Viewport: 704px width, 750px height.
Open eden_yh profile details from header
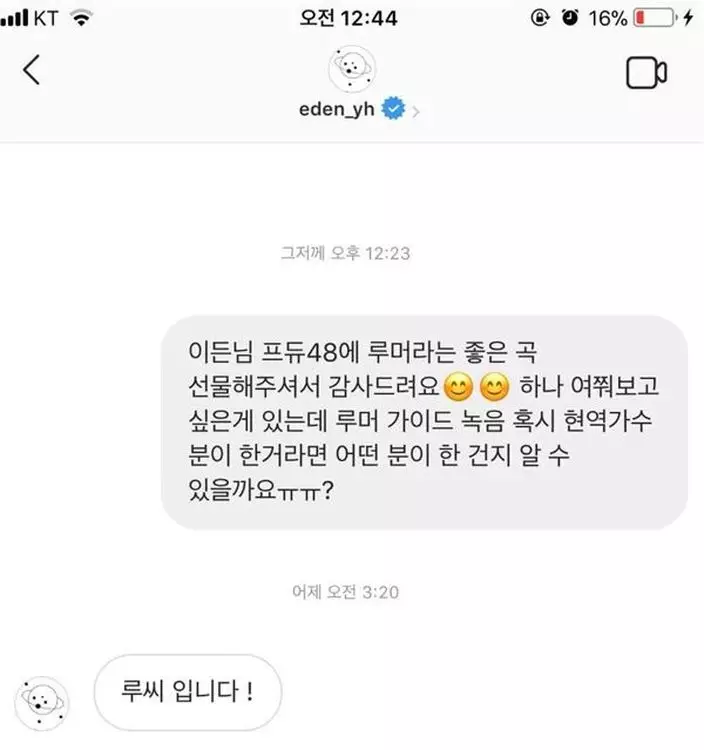pos(351,110)
